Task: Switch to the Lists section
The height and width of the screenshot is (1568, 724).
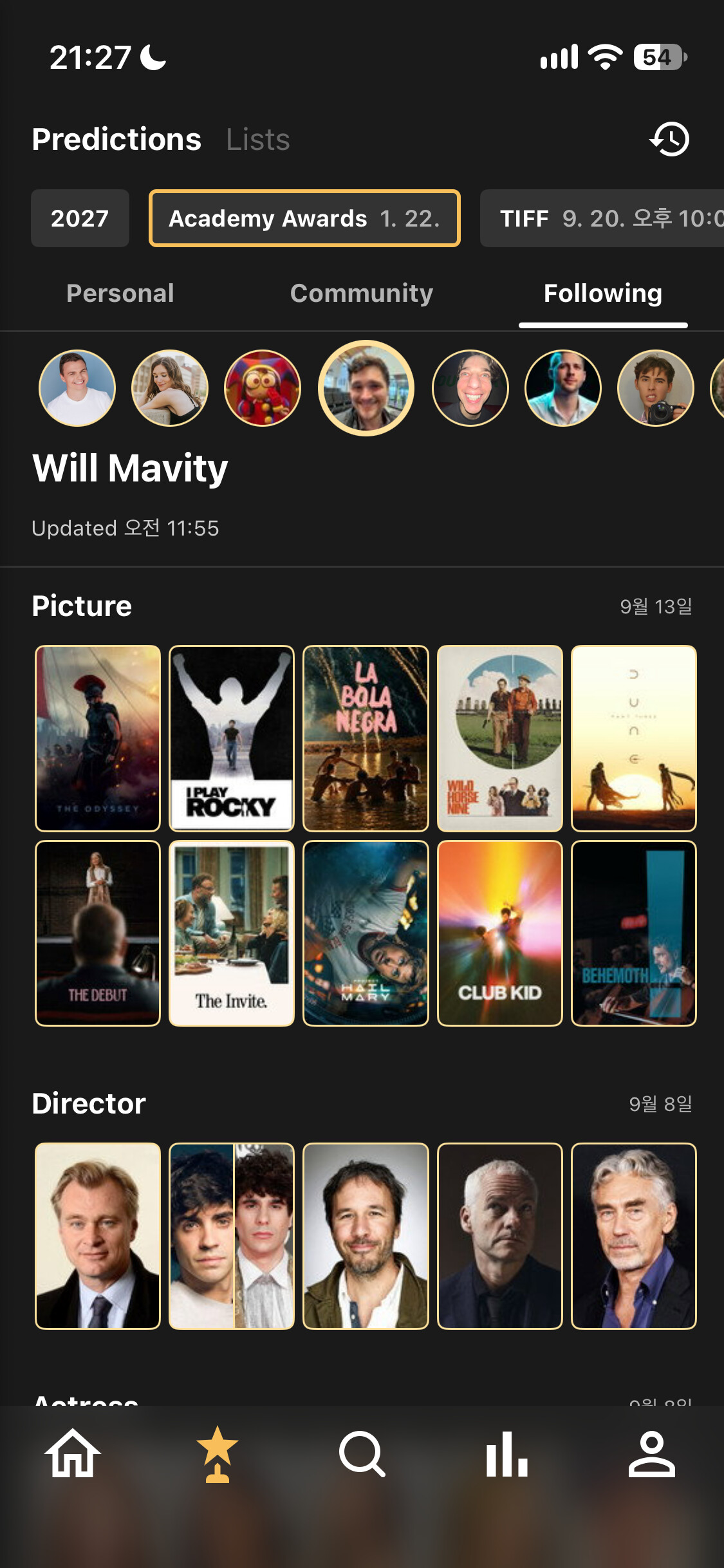Action: click(257, 140)
